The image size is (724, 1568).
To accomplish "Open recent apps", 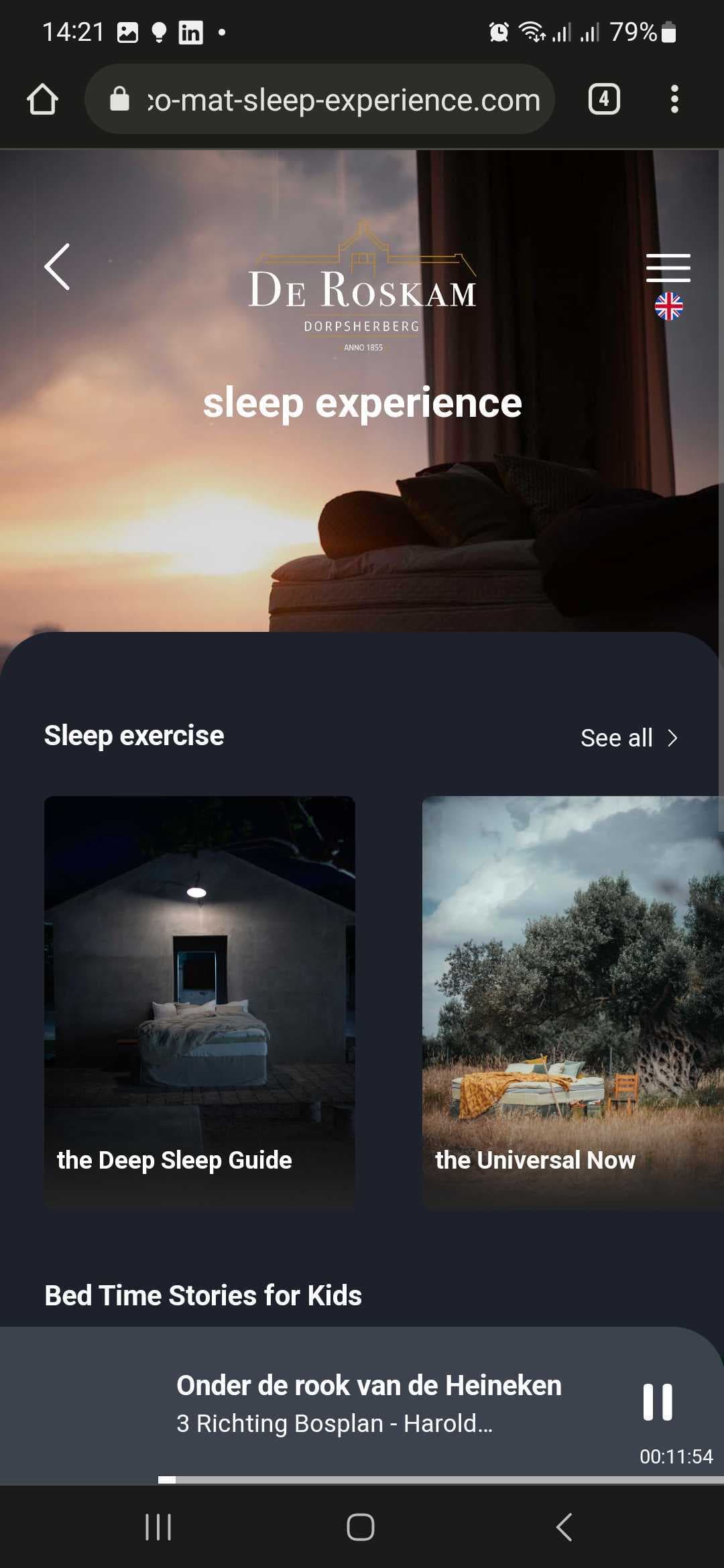I will [x=158, y=1527].
